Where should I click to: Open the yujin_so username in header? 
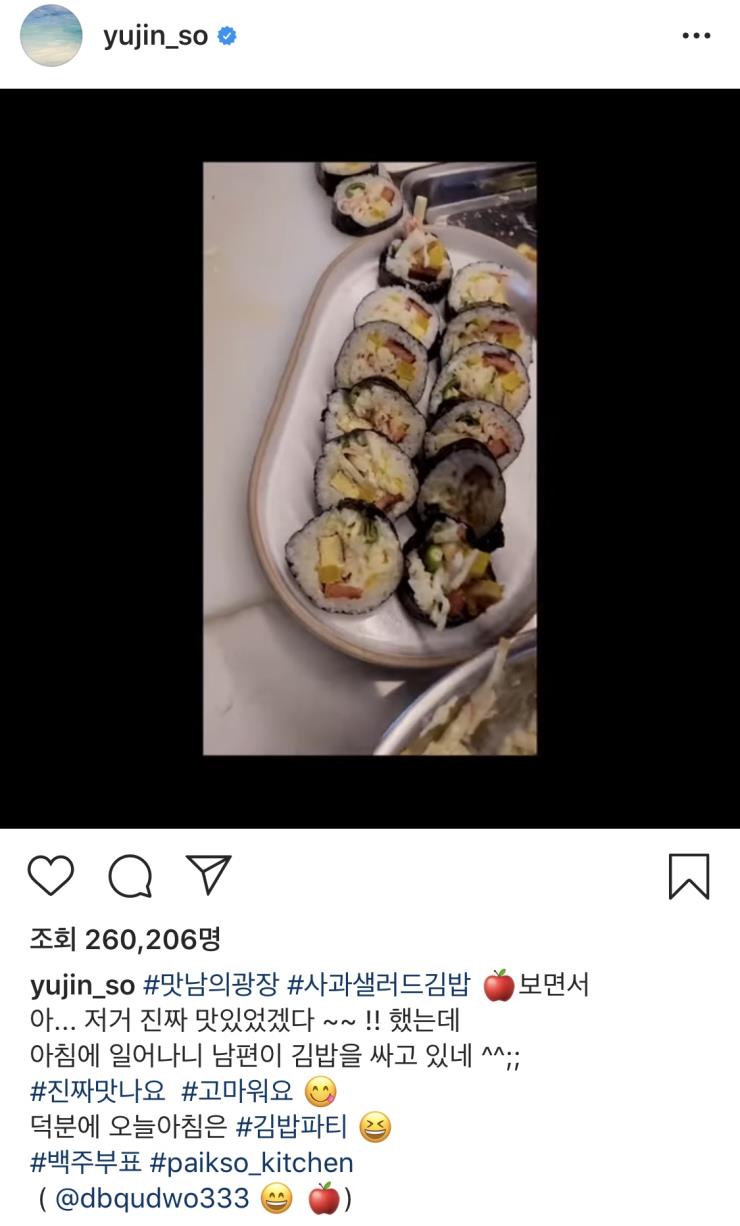point(155,36)
